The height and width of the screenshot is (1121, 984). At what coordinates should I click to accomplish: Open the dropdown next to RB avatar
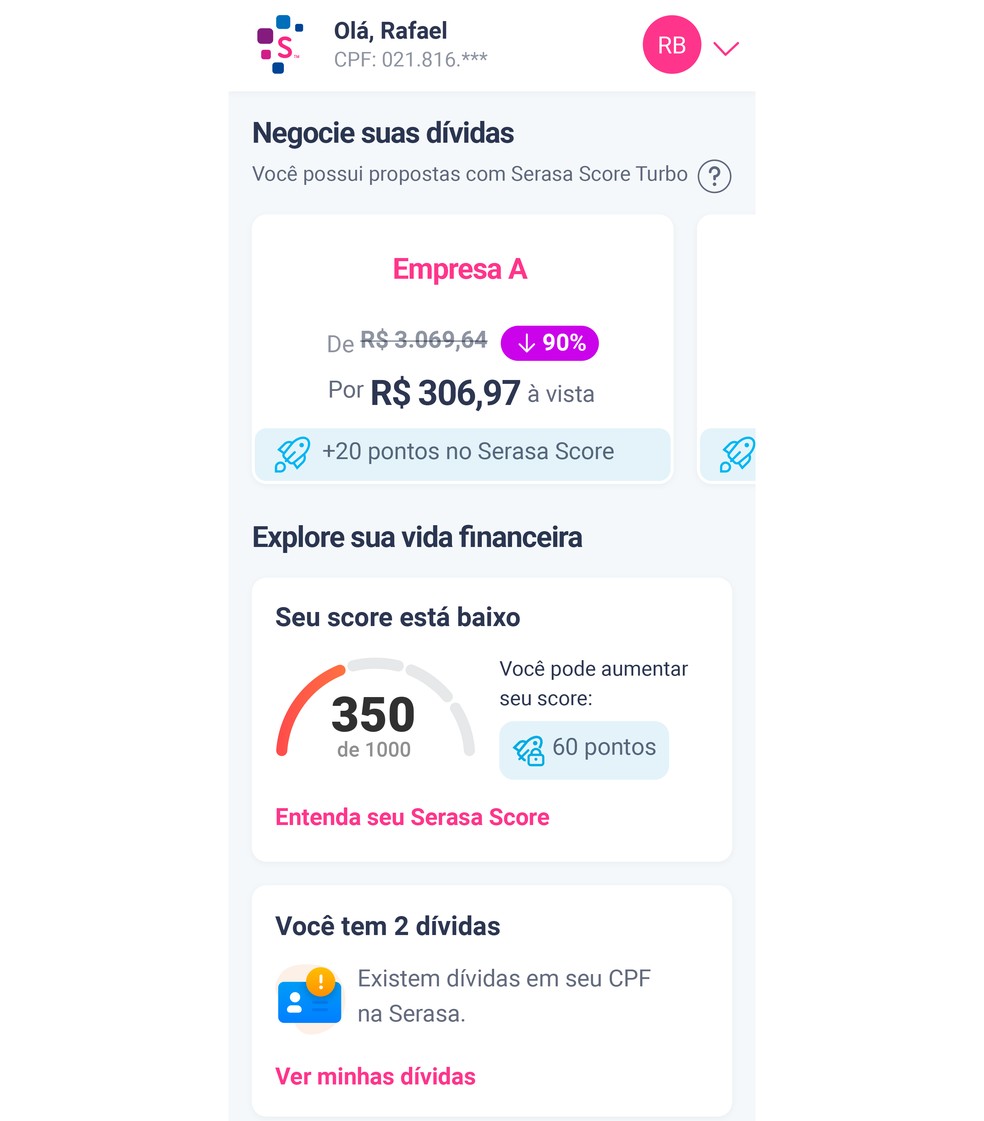726,46
